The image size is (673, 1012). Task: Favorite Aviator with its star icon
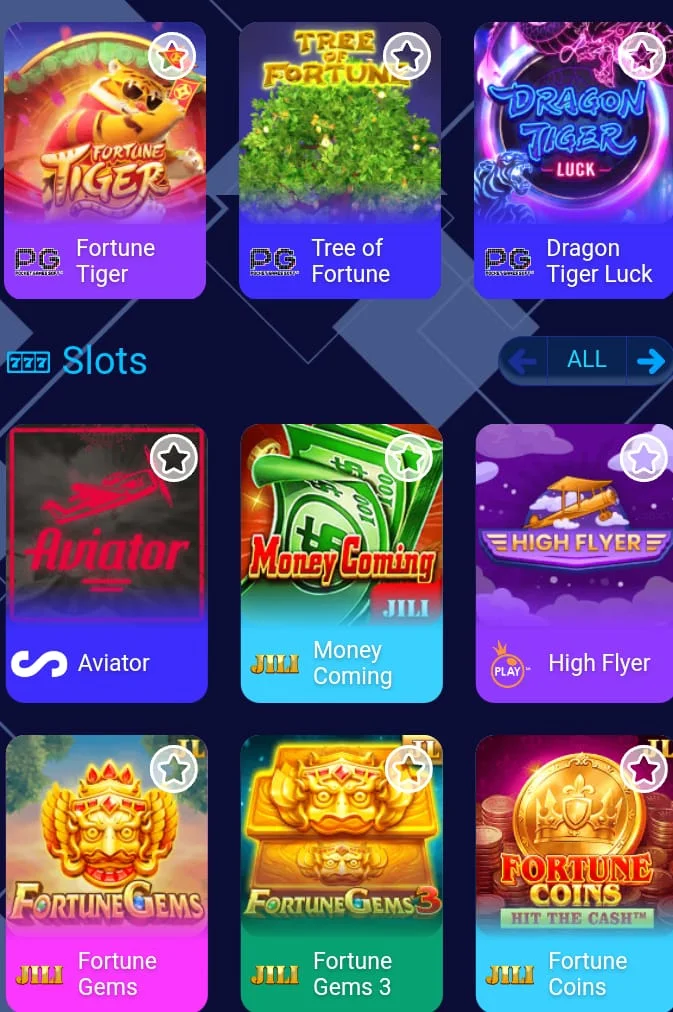174,459
